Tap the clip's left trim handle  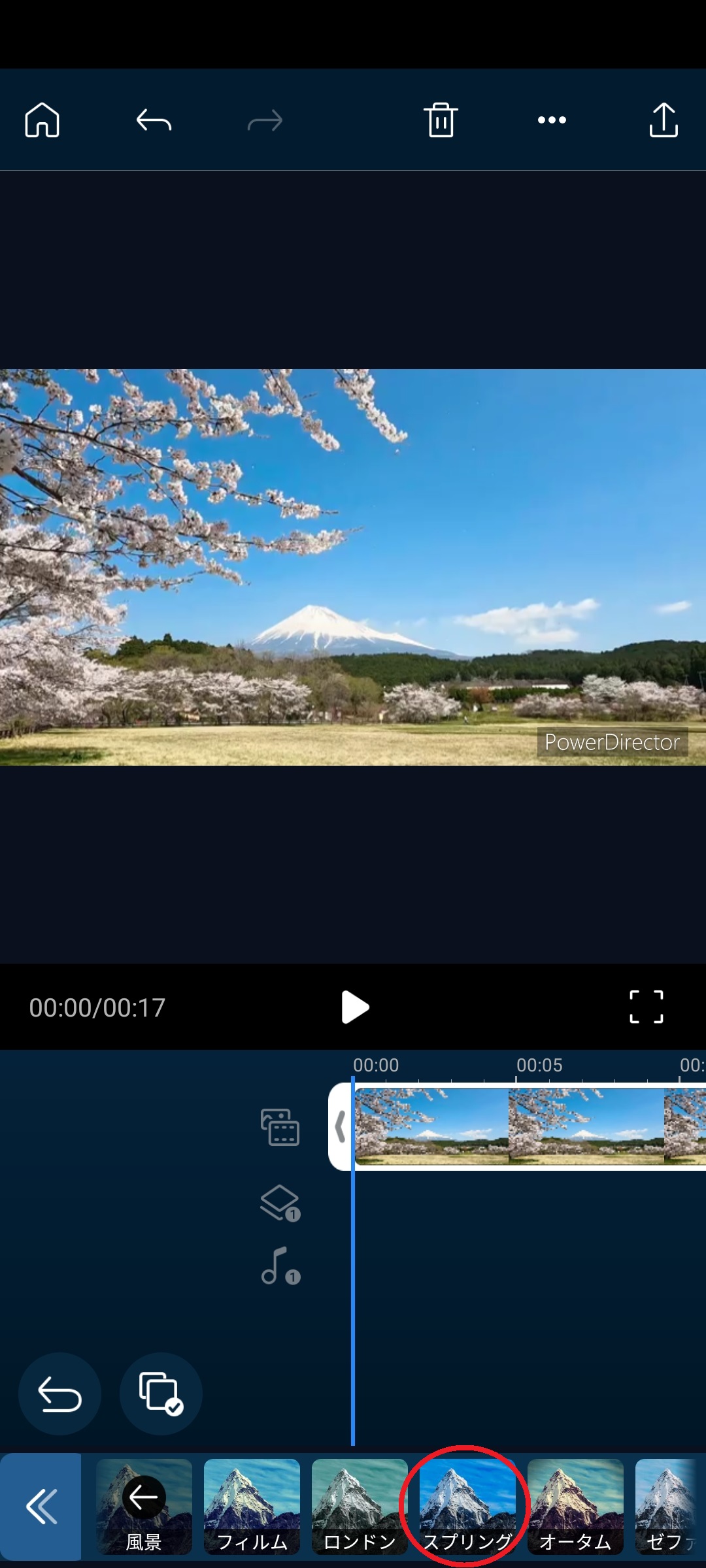340,1126
